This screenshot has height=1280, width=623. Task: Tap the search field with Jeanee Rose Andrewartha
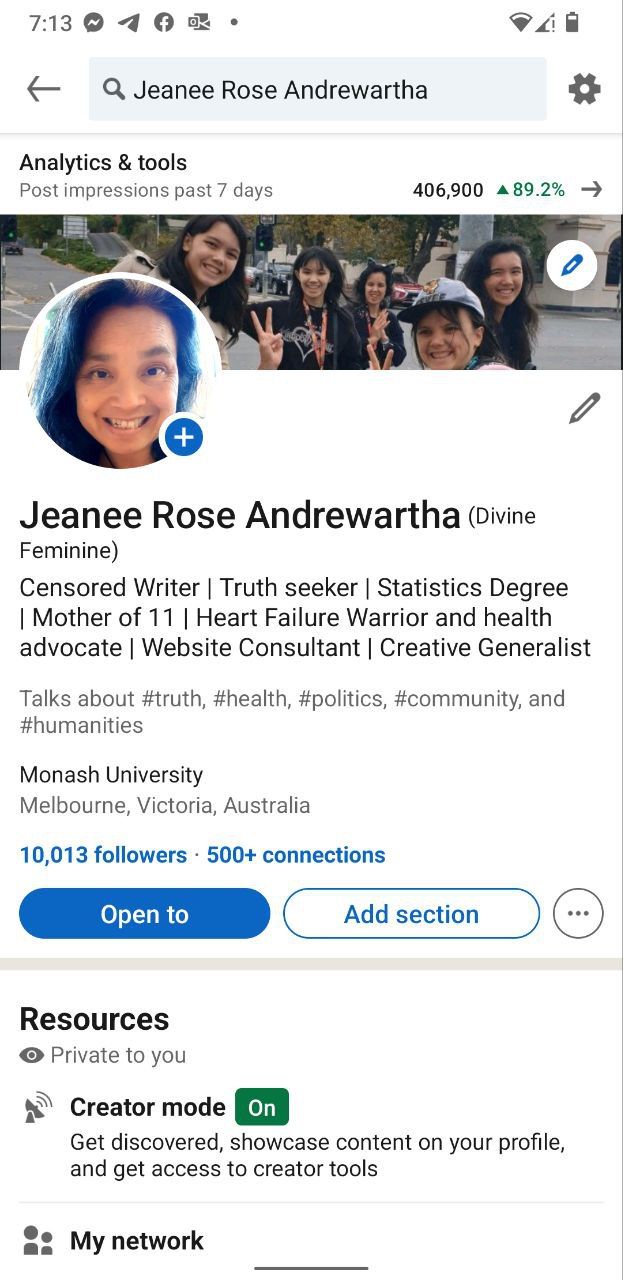[318, 89]
